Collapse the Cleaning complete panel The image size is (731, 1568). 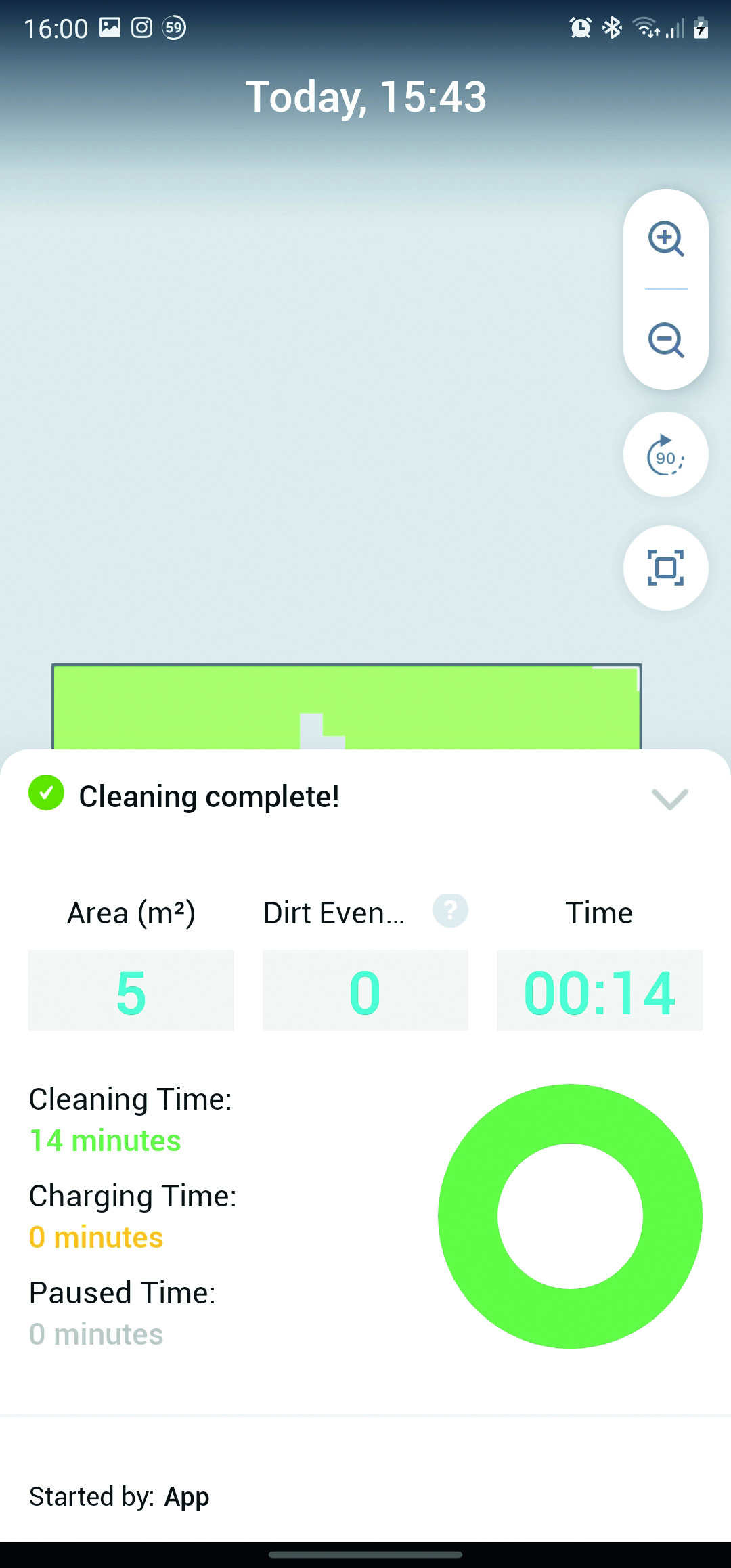pos(669,798)
